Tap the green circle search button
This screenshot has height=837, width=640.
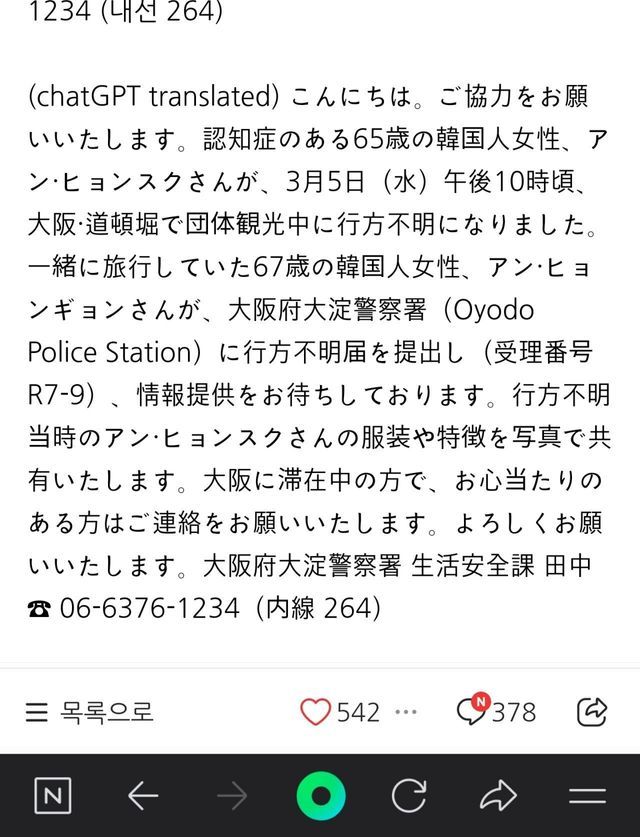pos(321,796)
